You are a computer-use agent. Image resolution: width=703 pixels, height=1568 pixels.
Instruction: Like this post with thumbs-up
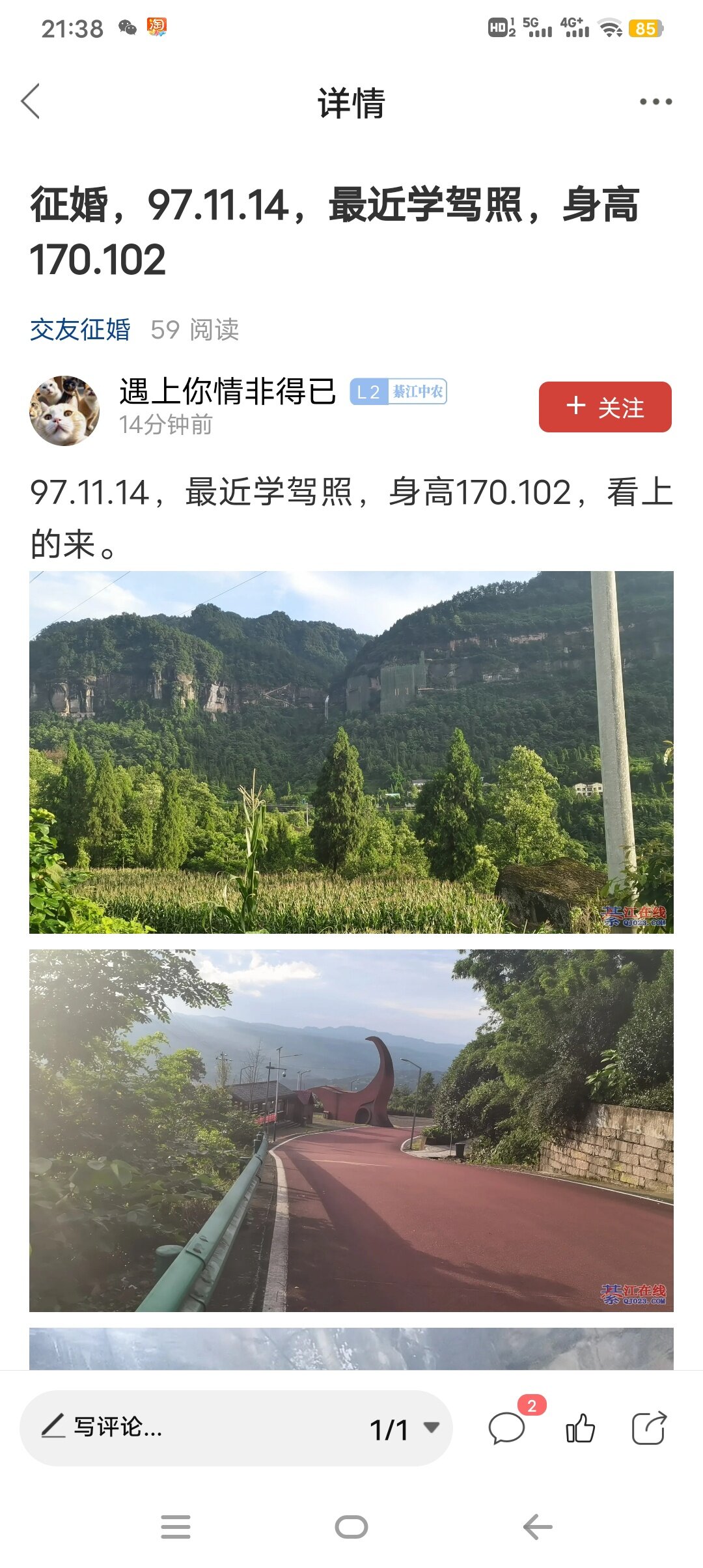pos(580,1429)
